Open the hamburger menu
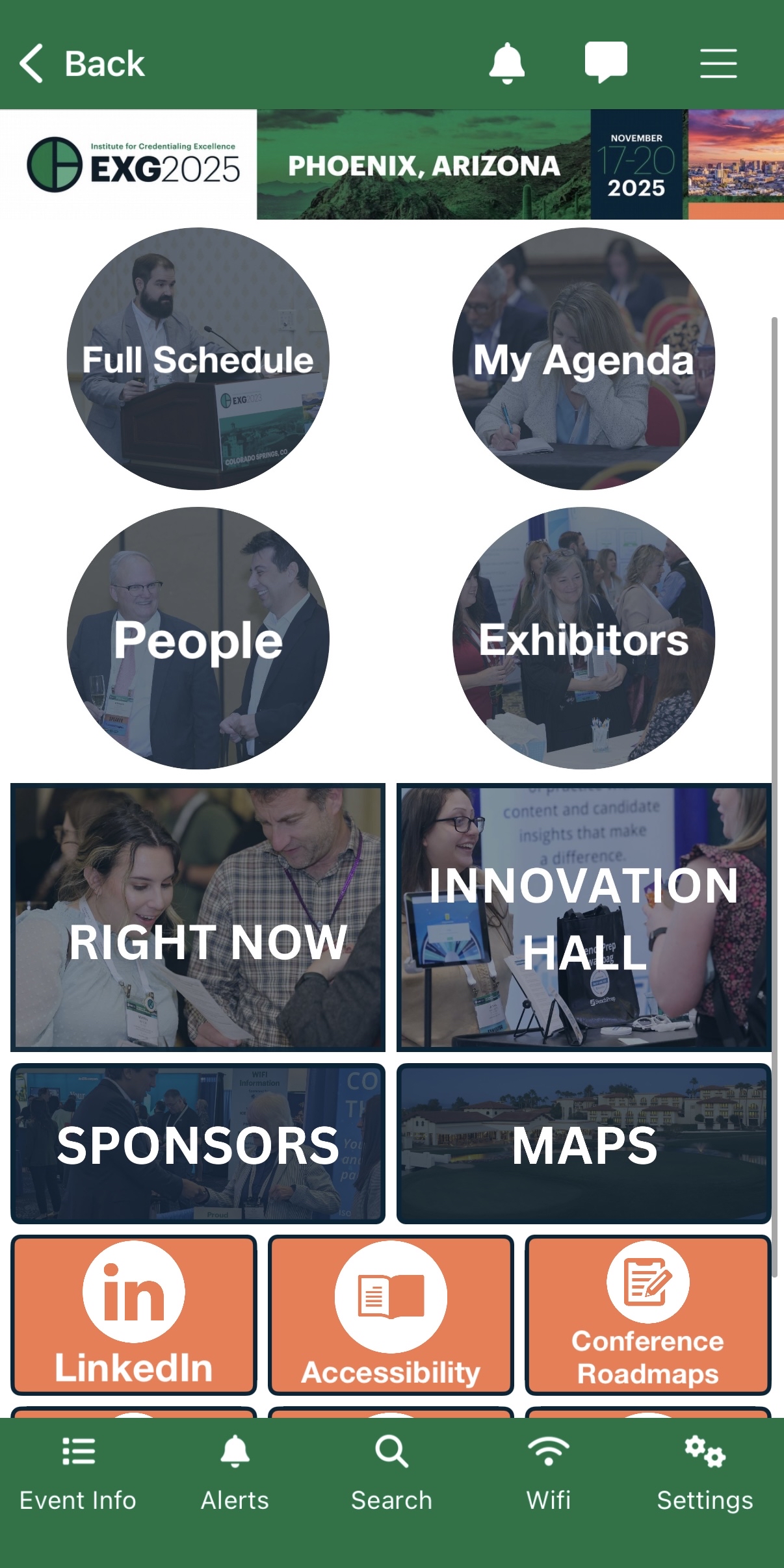The width and height of the screenshot is (784, 1568). [x=718, y=63]
